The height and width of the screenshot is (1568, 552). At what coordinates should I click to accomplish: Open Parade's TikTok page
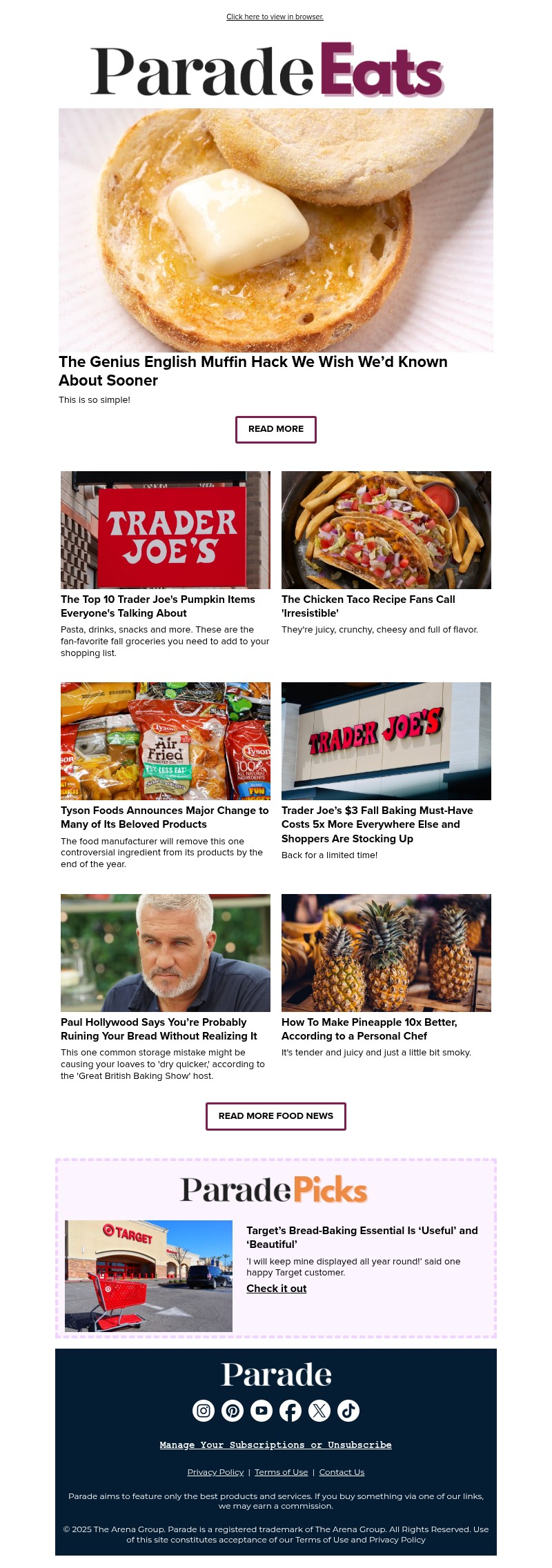pos(348,1411)
